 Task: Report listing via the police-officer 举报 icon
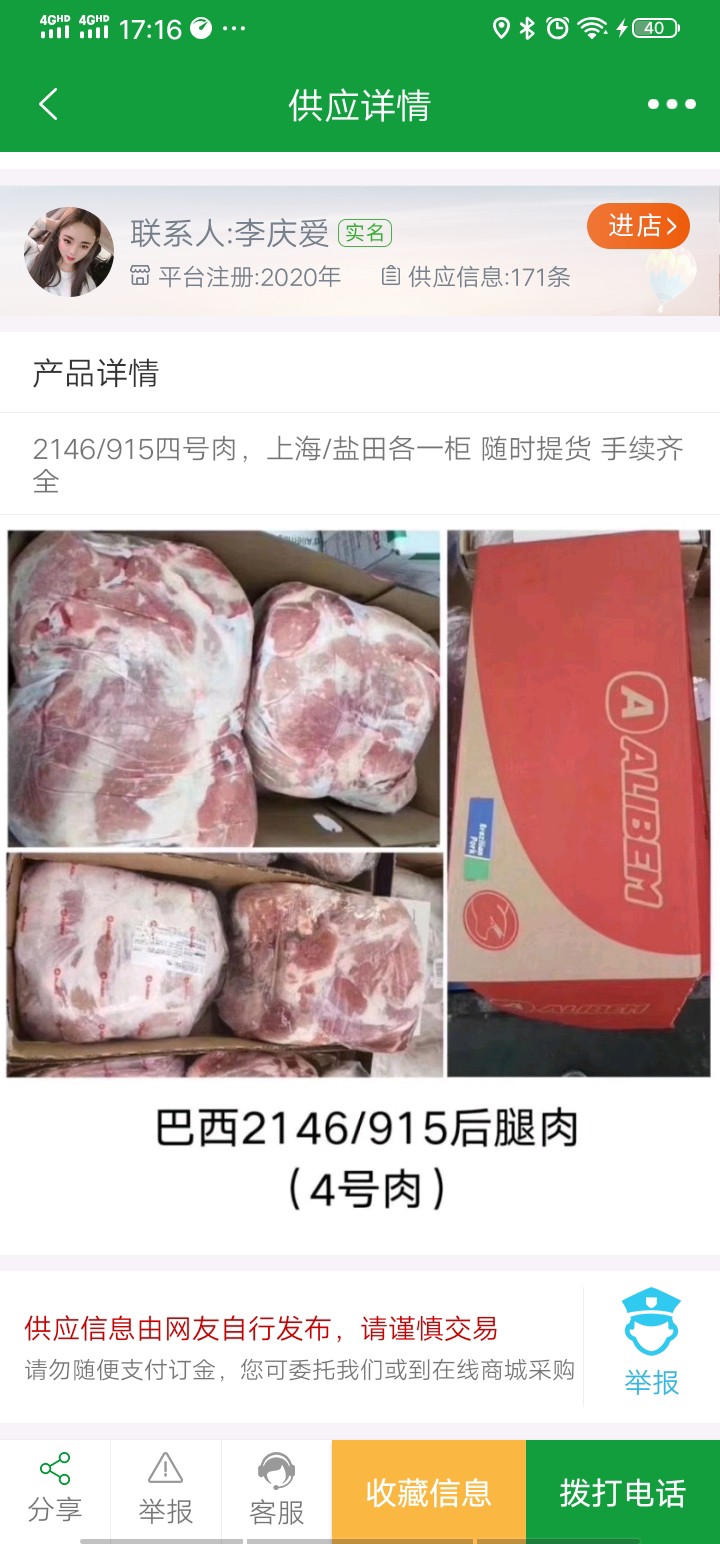651,1342
